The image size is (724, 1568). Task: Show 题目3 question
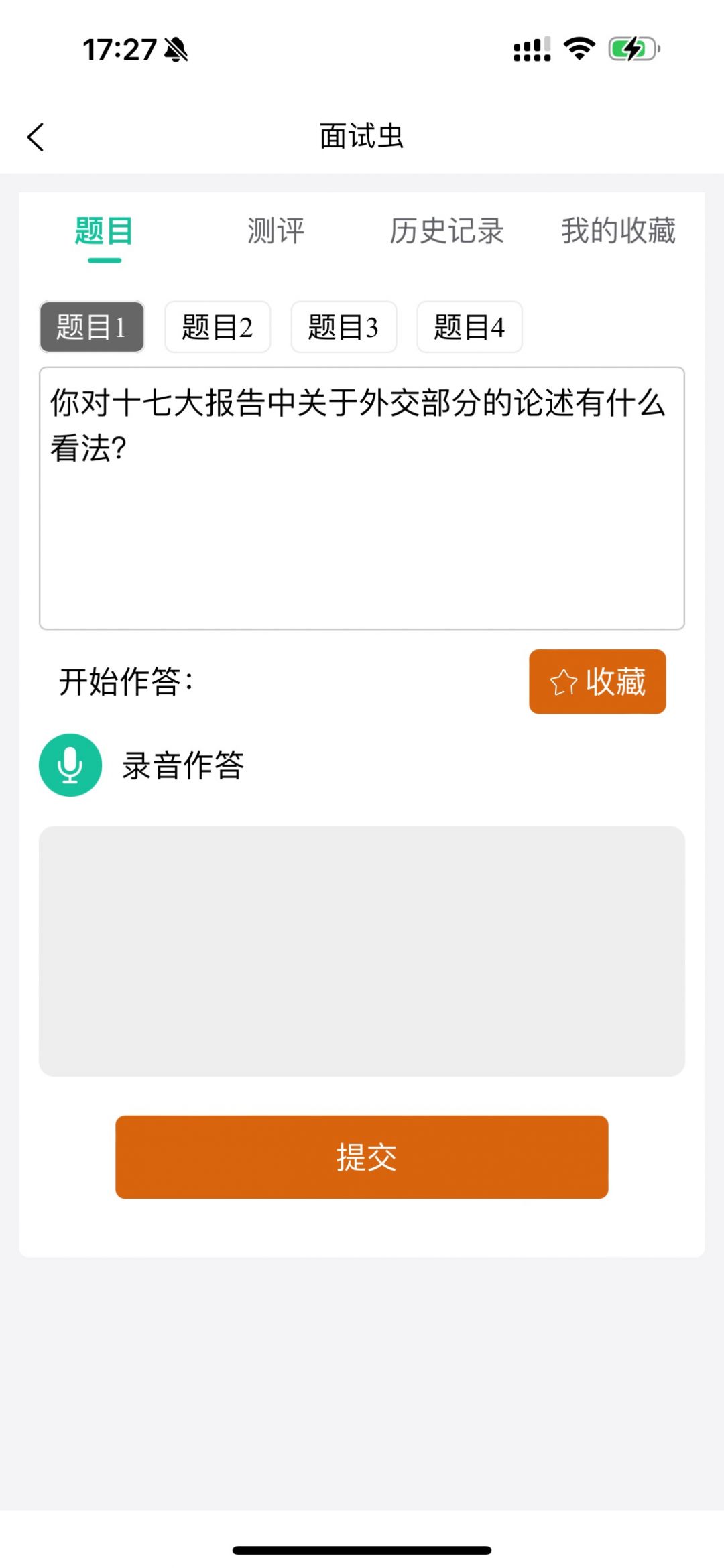coord(343,327)
